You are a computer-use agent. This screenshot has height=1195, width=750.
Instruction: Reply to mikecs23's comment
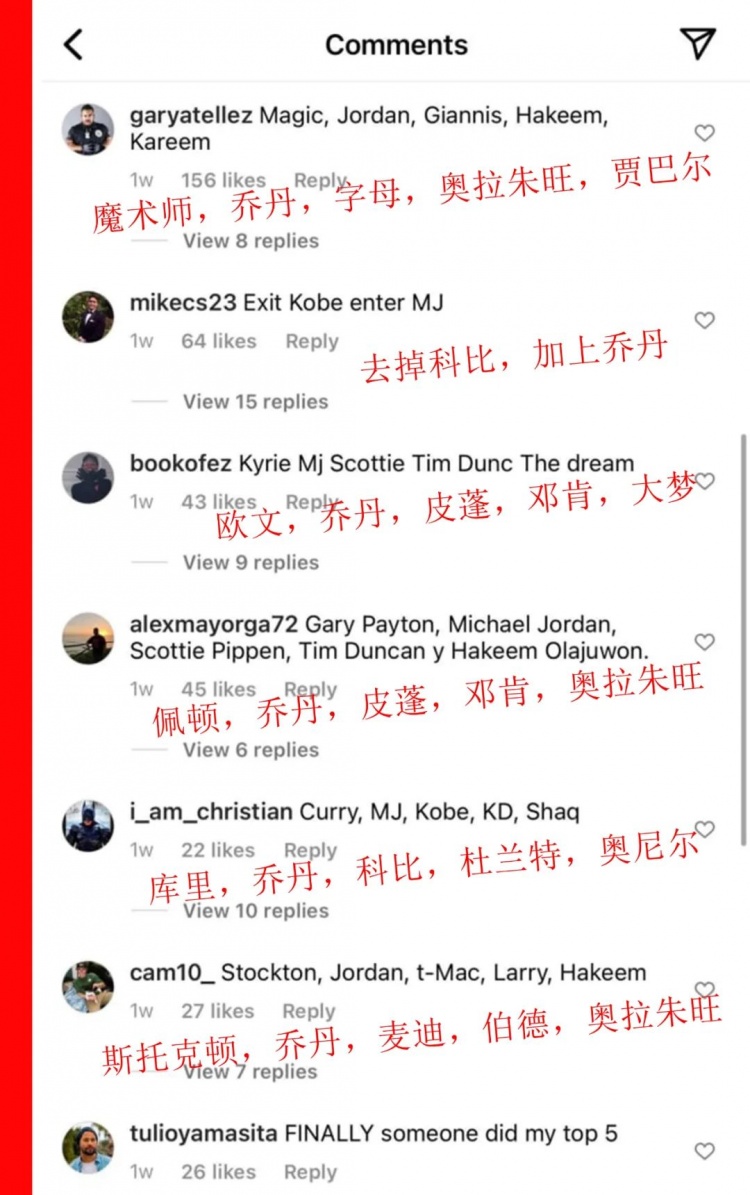[x=311, y=342]
